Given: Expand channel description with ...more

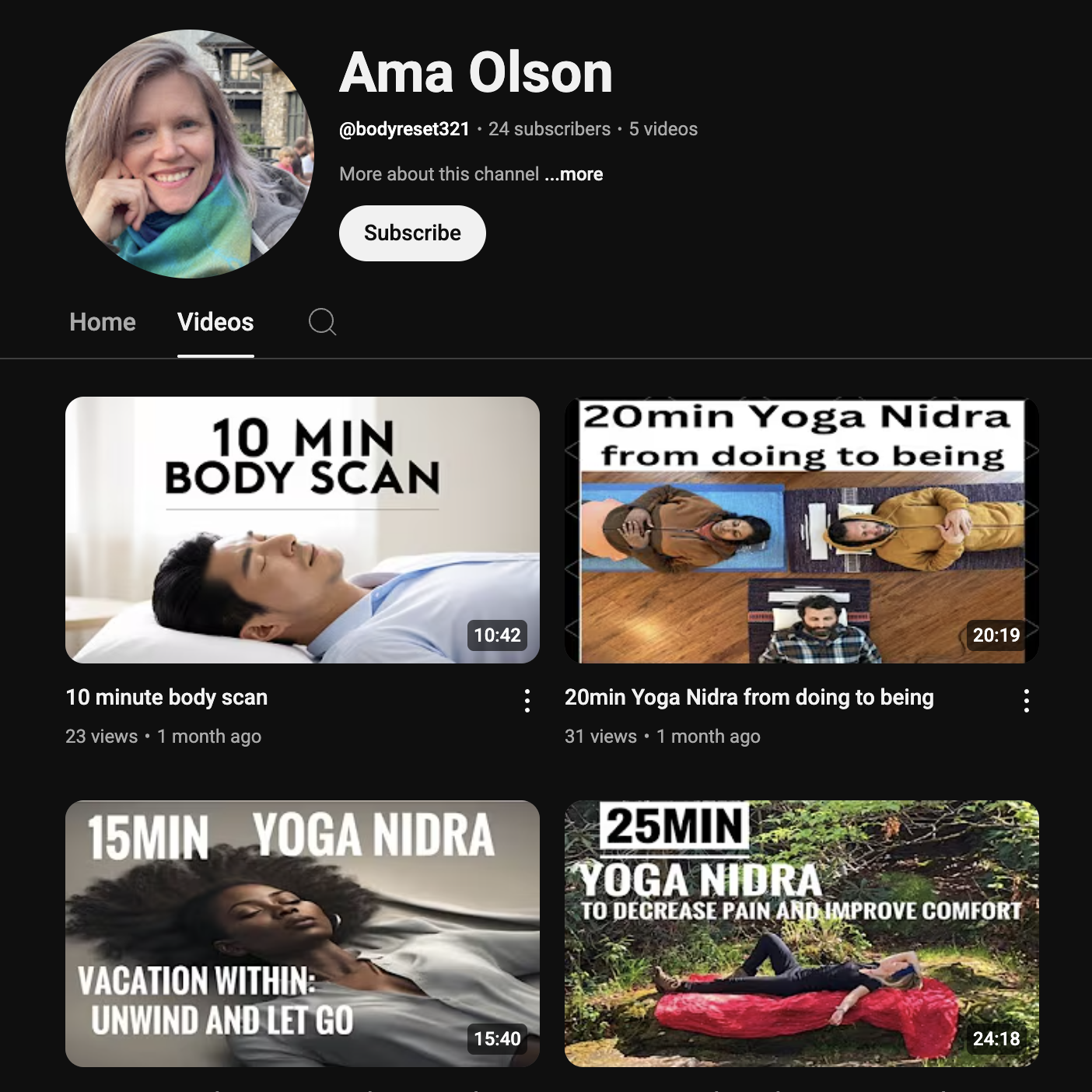Looking at the screenshot, I should 573,174.
